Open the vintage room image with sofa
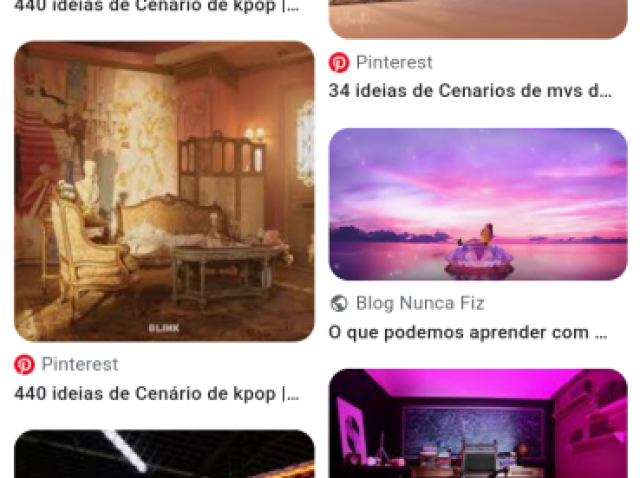Viewport: 640px width, 478px height. (x=164, y=191)
